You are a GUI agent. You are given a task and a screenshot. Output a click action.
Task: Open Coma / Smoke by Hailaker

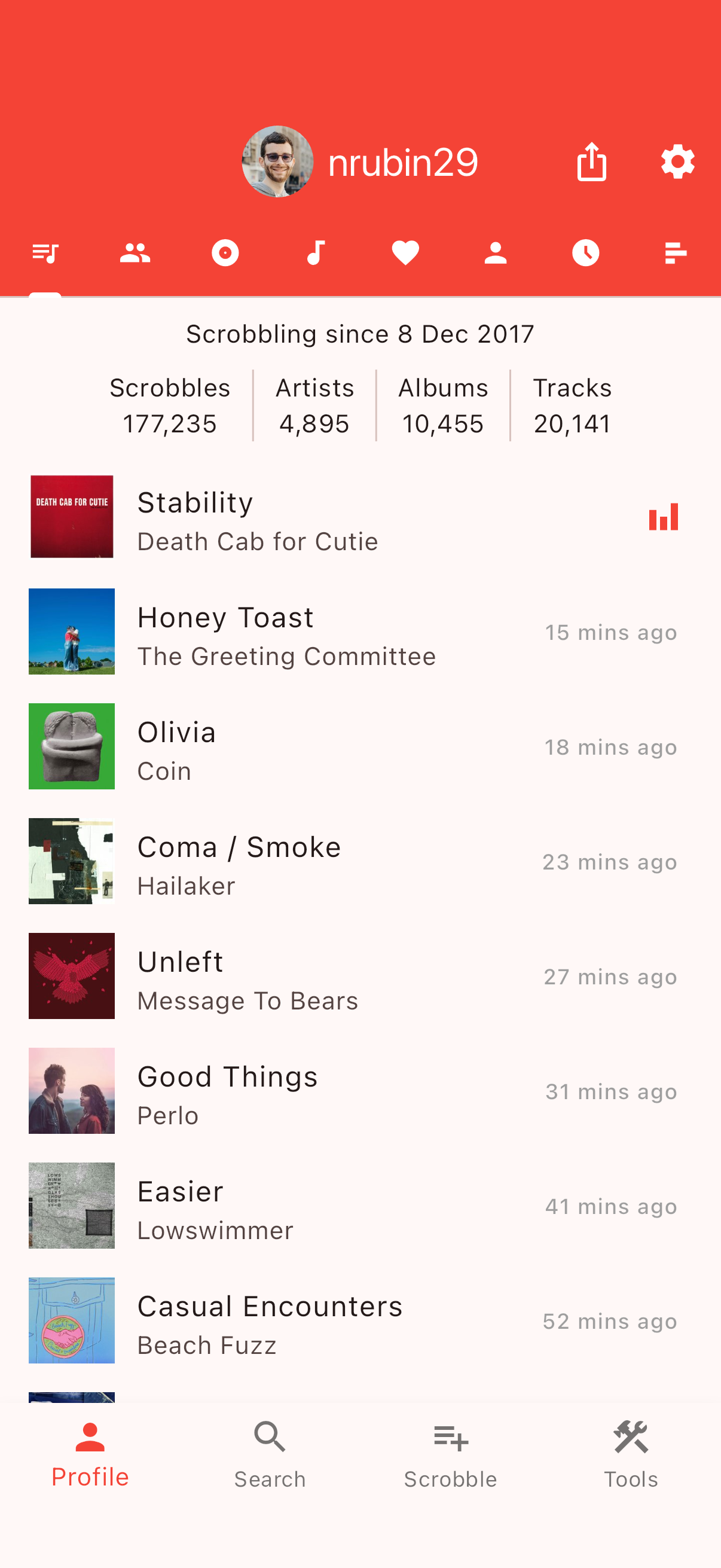[360, 861]
